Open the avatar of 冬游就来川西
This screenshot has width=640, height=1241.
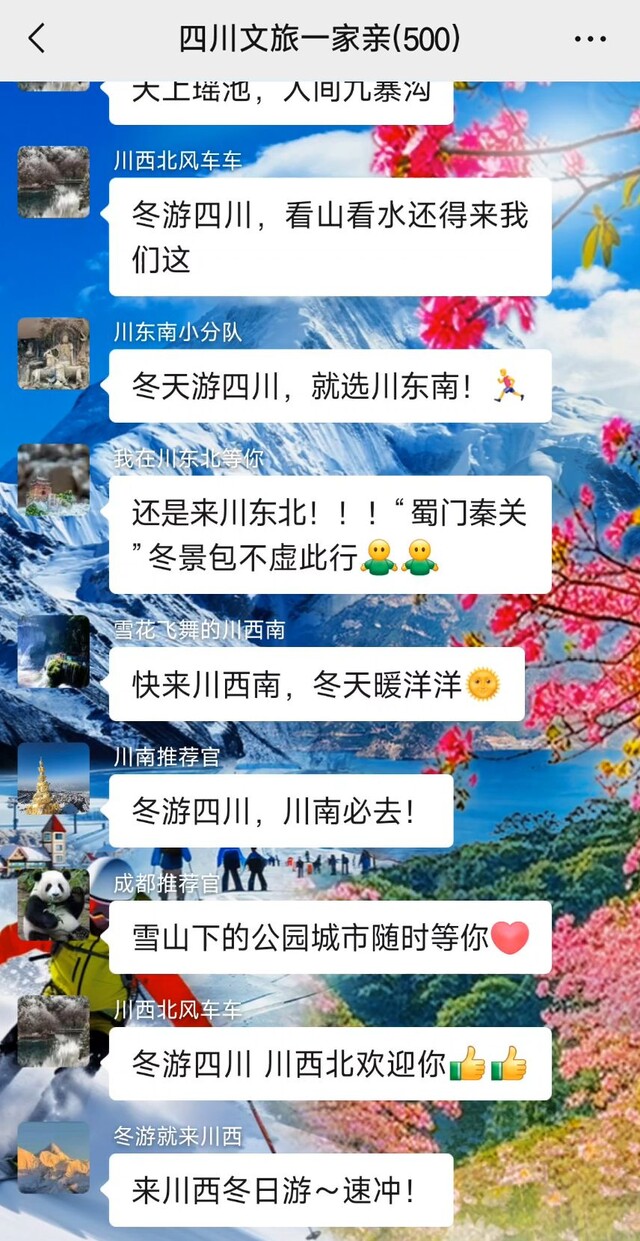tap(53, 1157)
